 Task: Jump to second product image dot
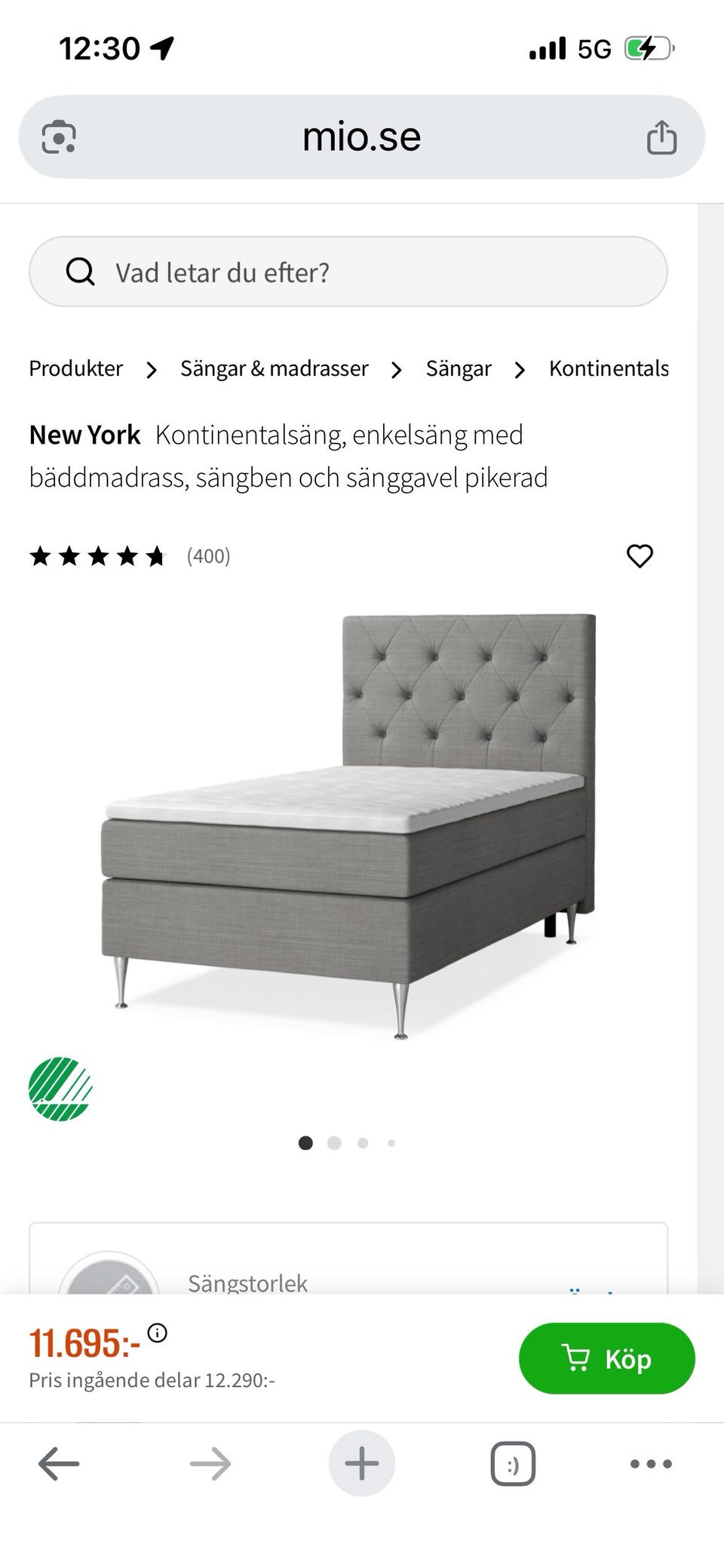pos(334,1142)
